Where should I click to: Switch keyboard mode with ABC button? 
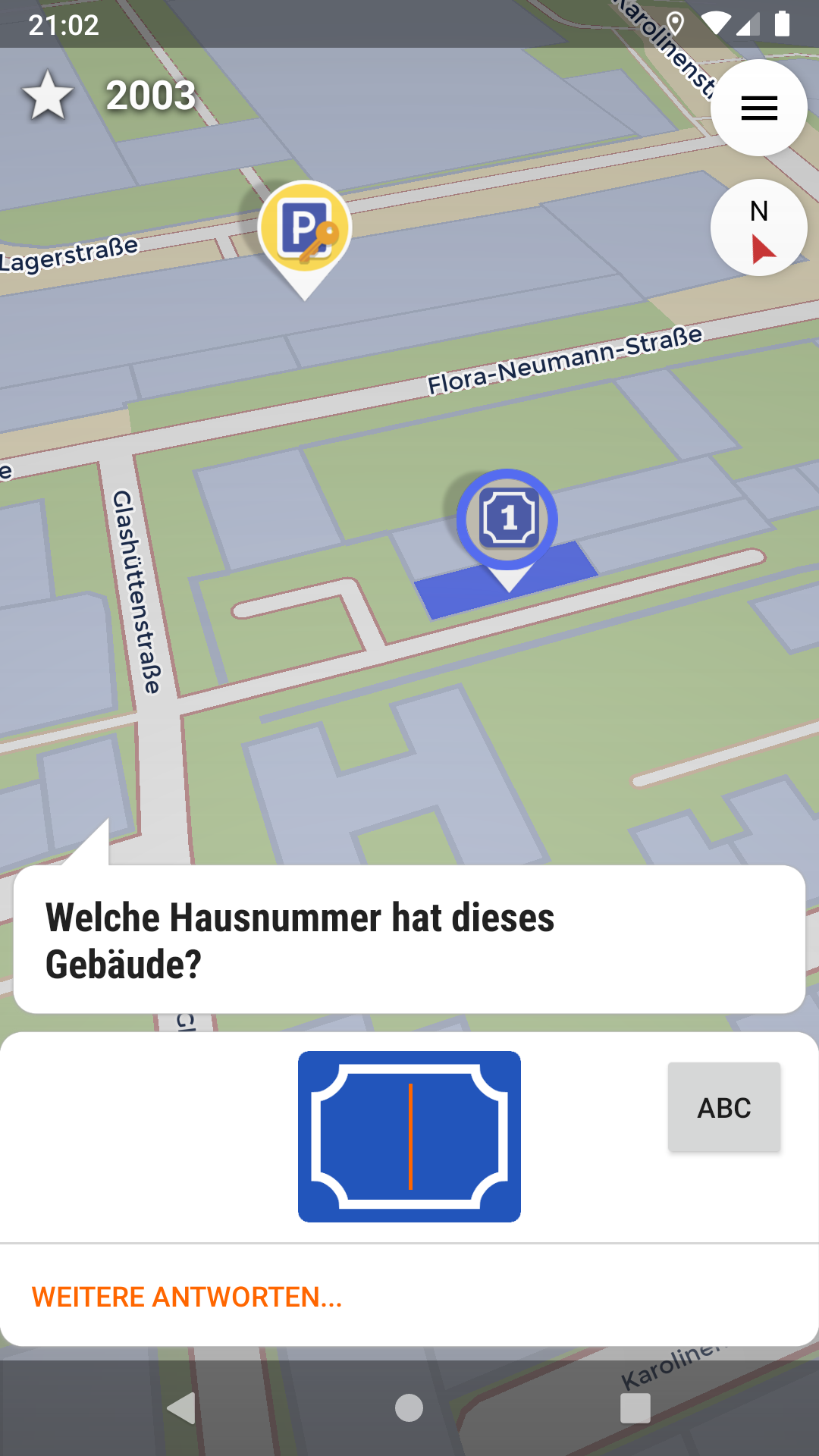(x=724, y=1107)
